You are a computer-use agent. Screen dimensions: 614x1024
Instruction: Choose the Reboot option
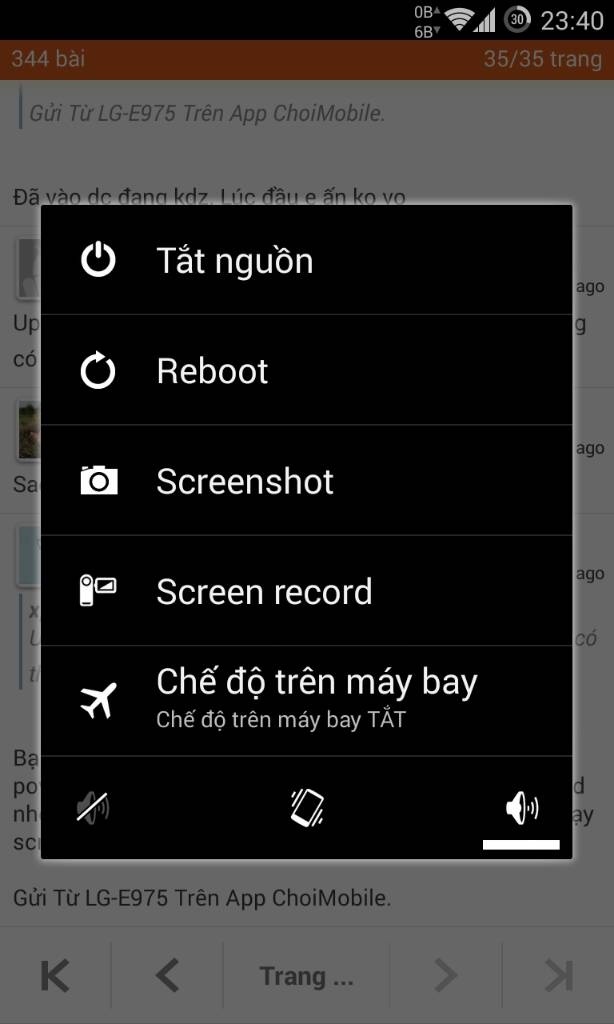tap(306, 370)
